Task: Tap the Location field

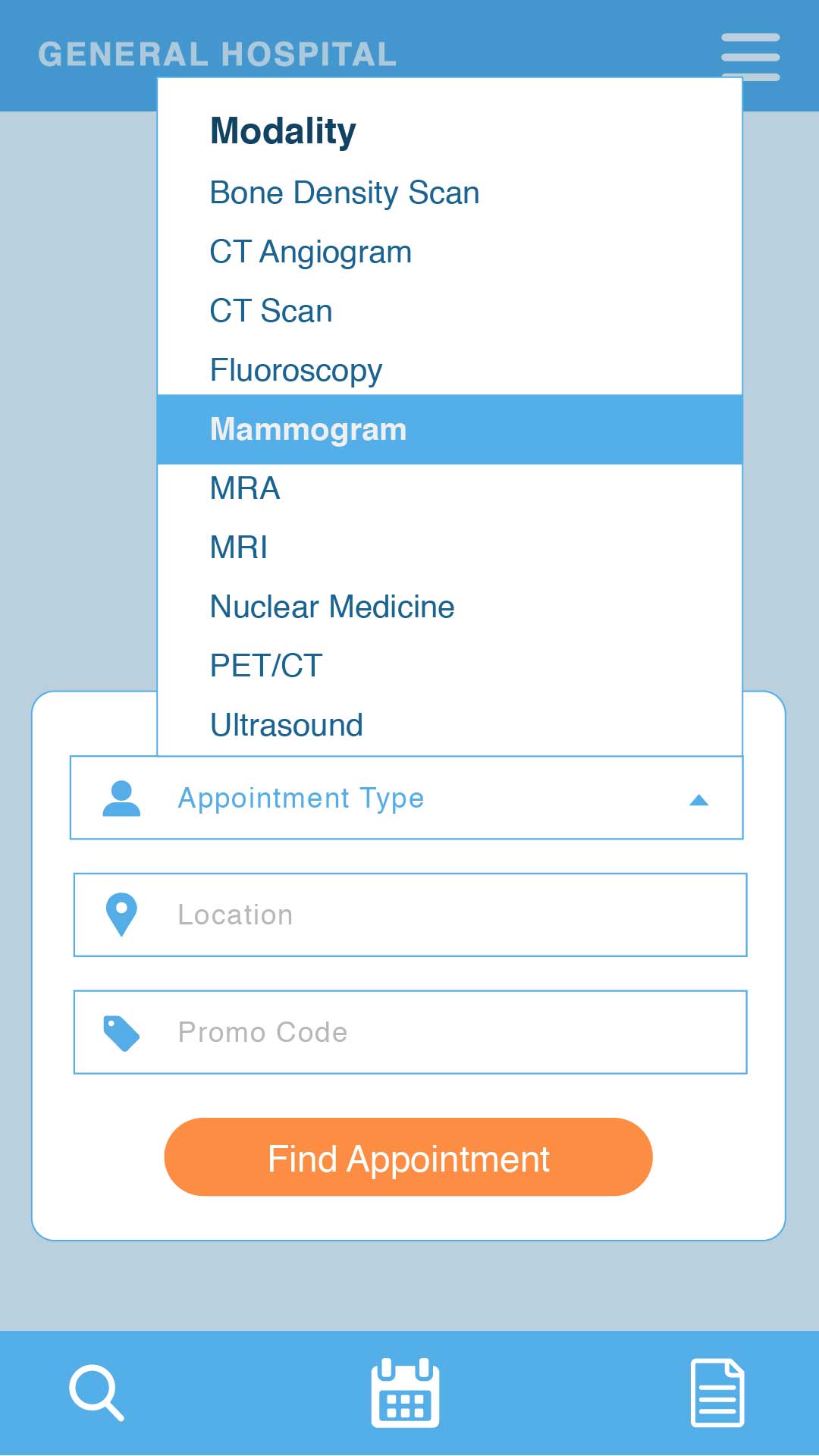Action: 410,915
